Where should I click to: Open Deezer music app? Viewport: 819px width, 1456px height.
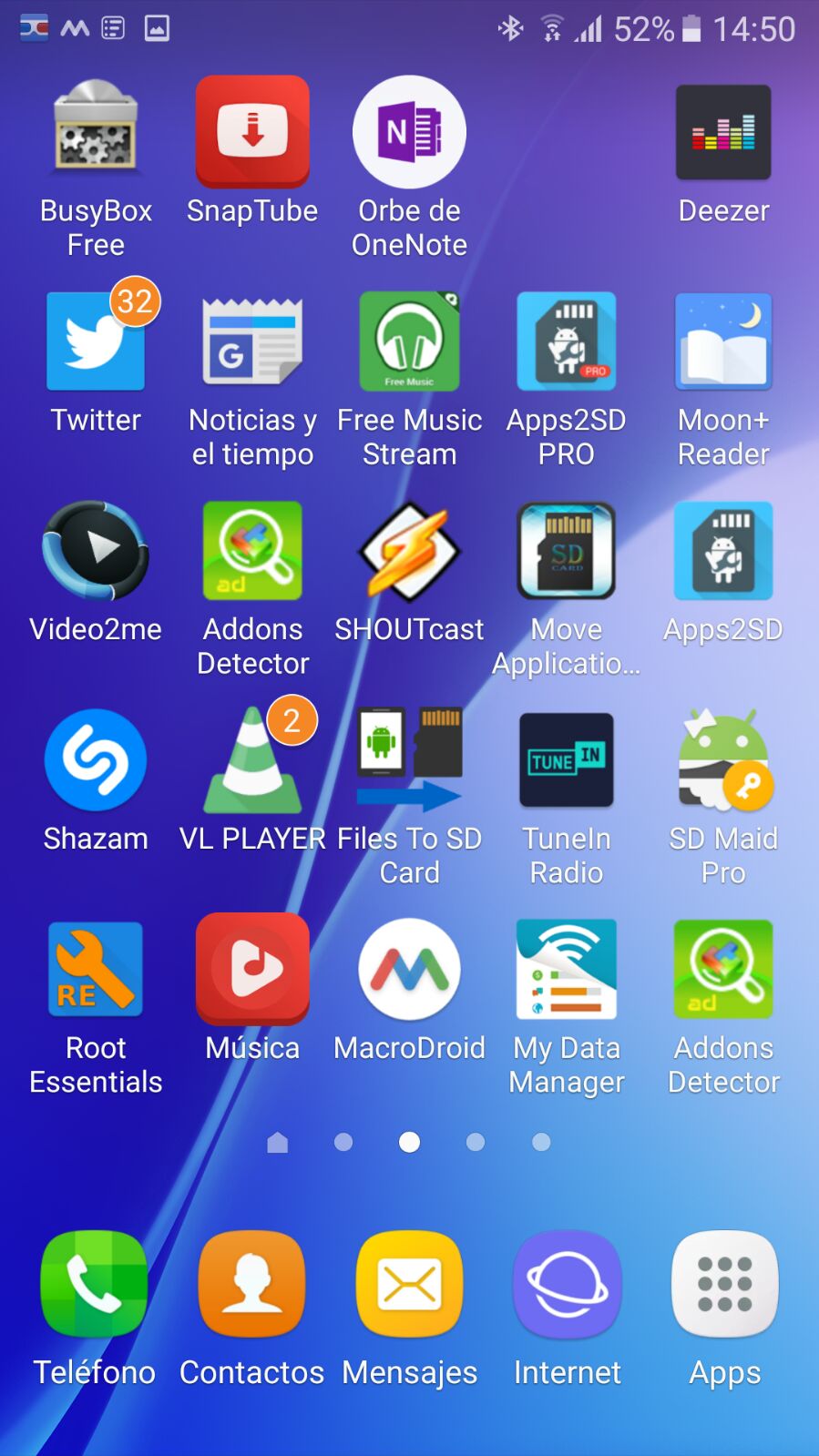[x=723, y=133]
